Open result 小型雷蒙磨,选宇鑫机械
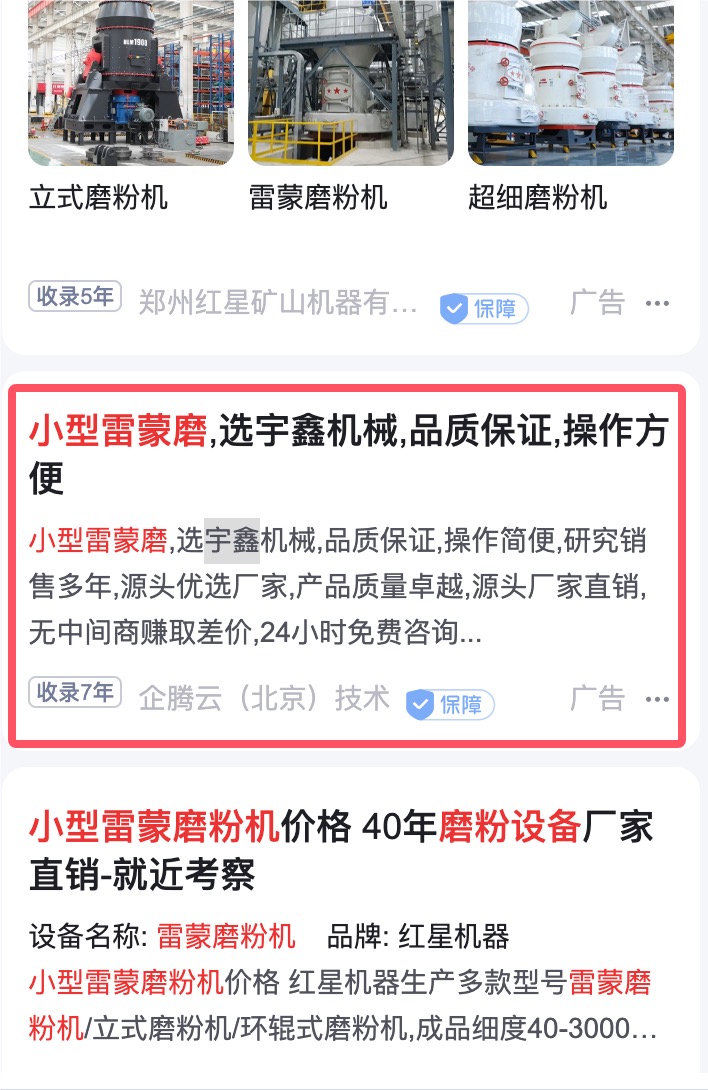 coord(347,454)
